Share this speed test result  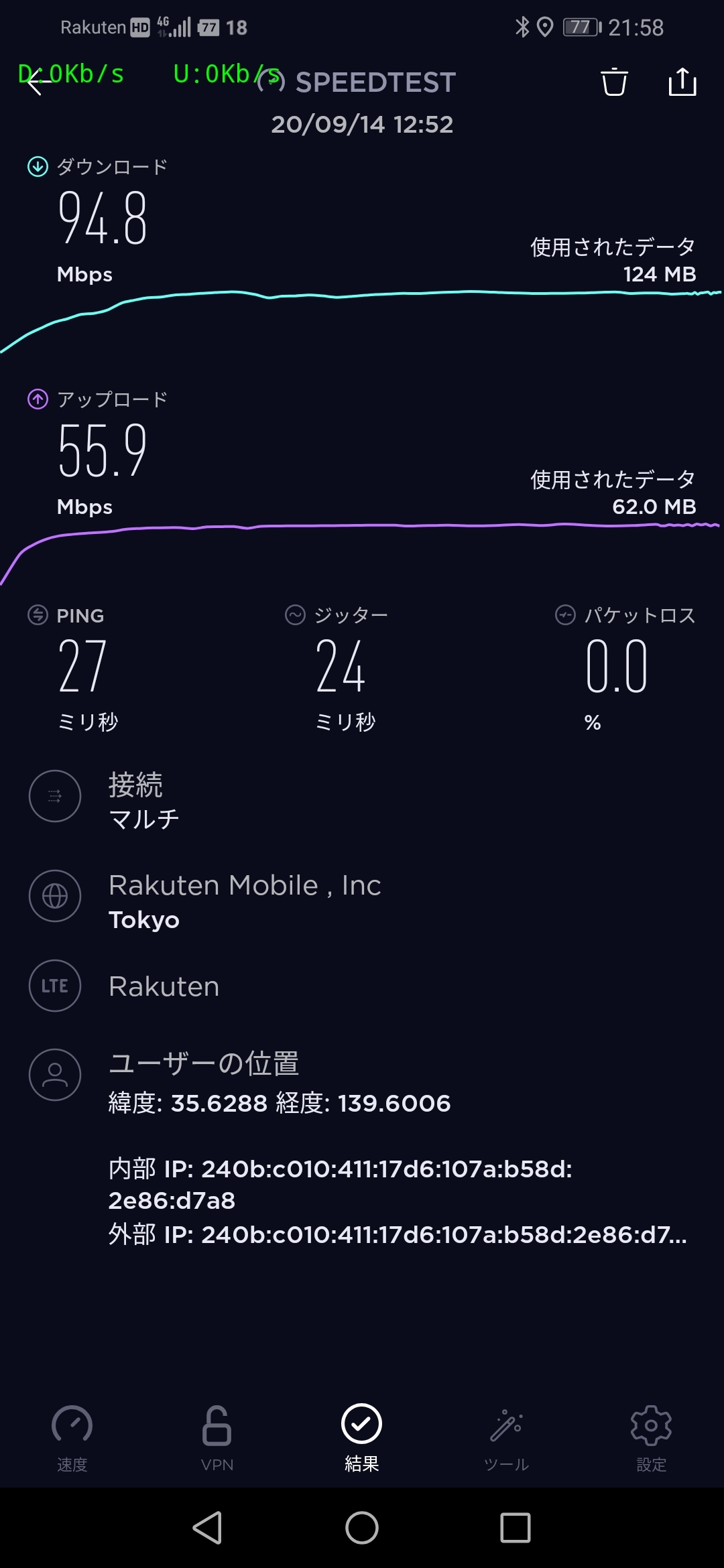coord(682,82)
